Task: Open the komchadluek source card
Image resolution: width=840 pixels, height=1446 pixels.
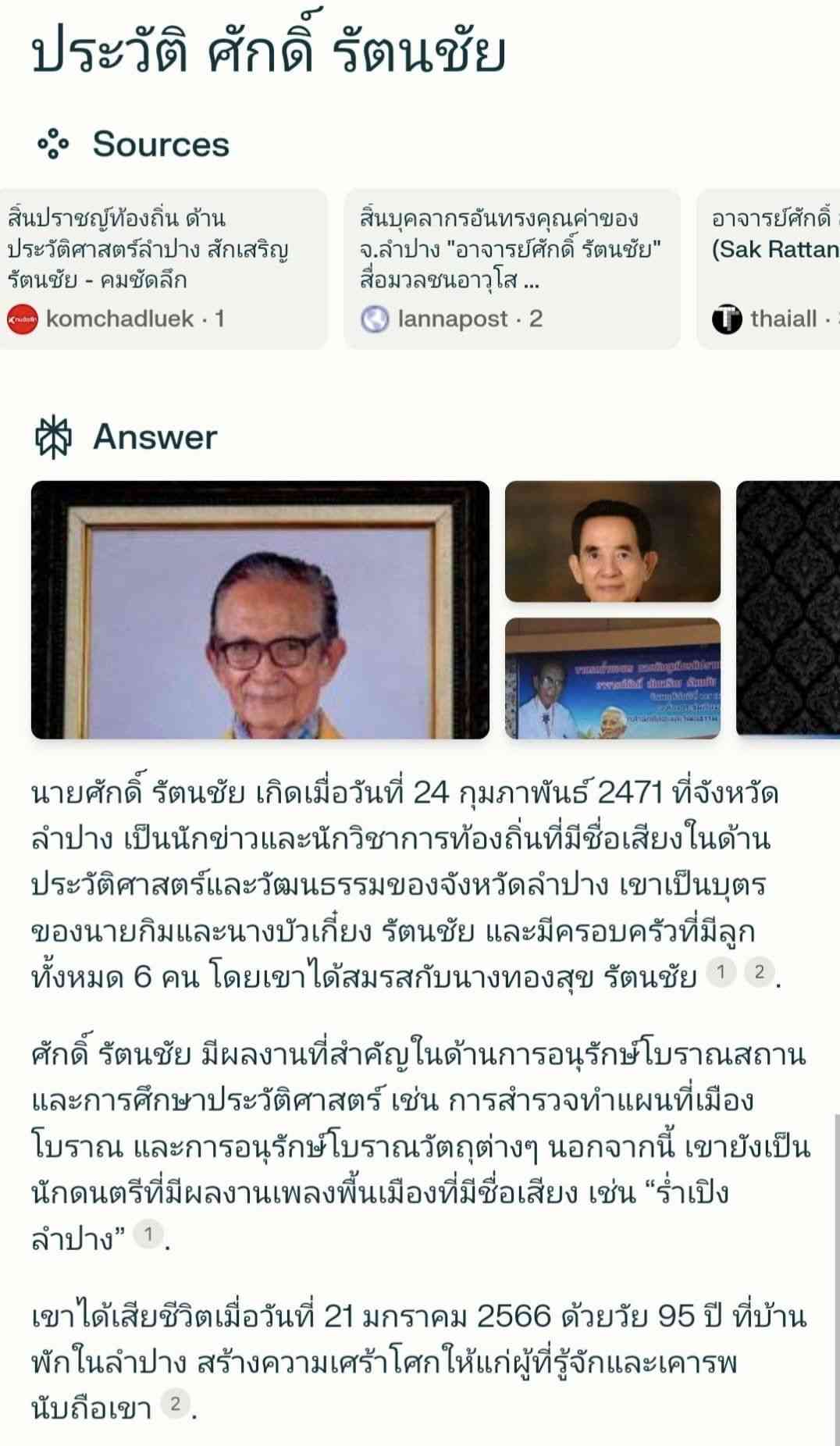Action: tap(162, 269)
